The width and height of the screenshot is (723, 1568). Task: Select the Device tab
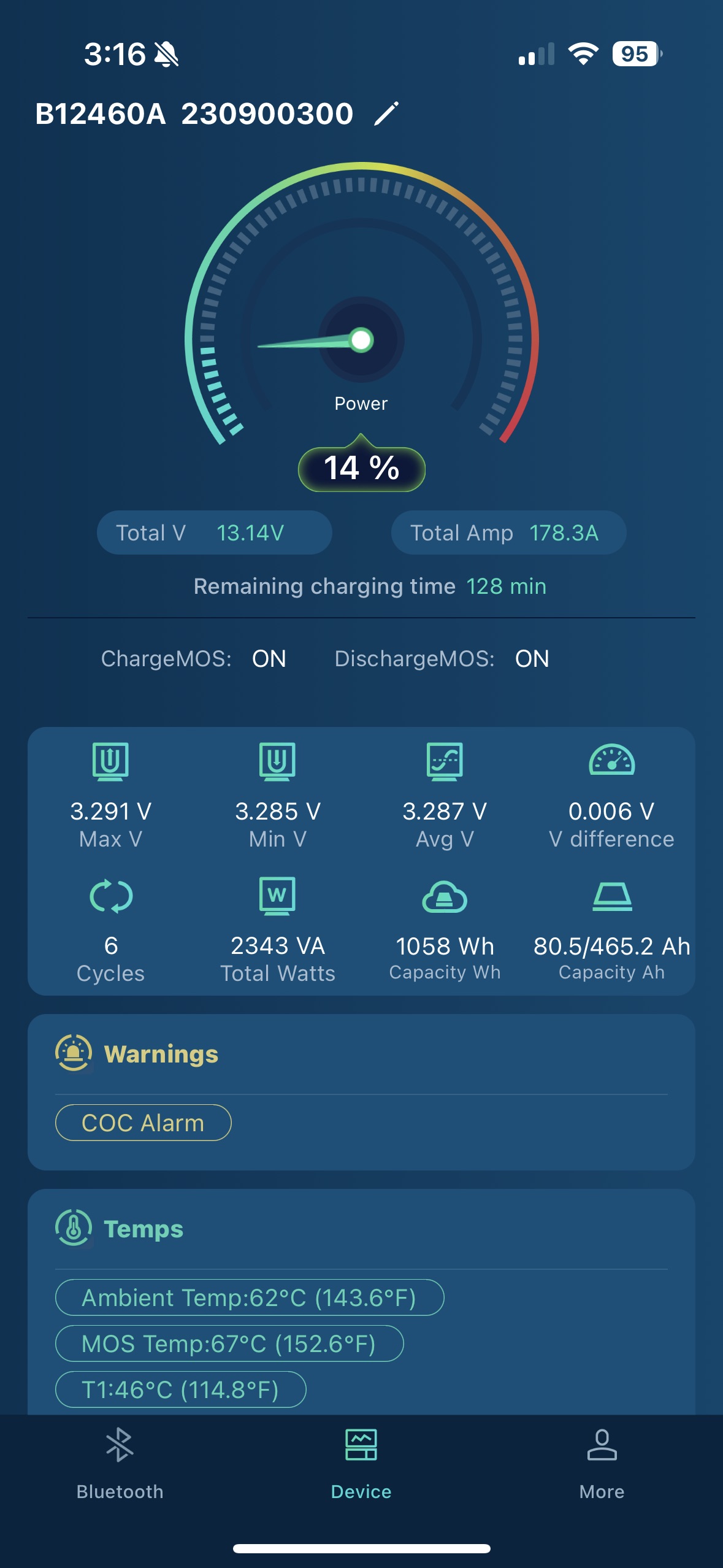[x=361, y=1464]
